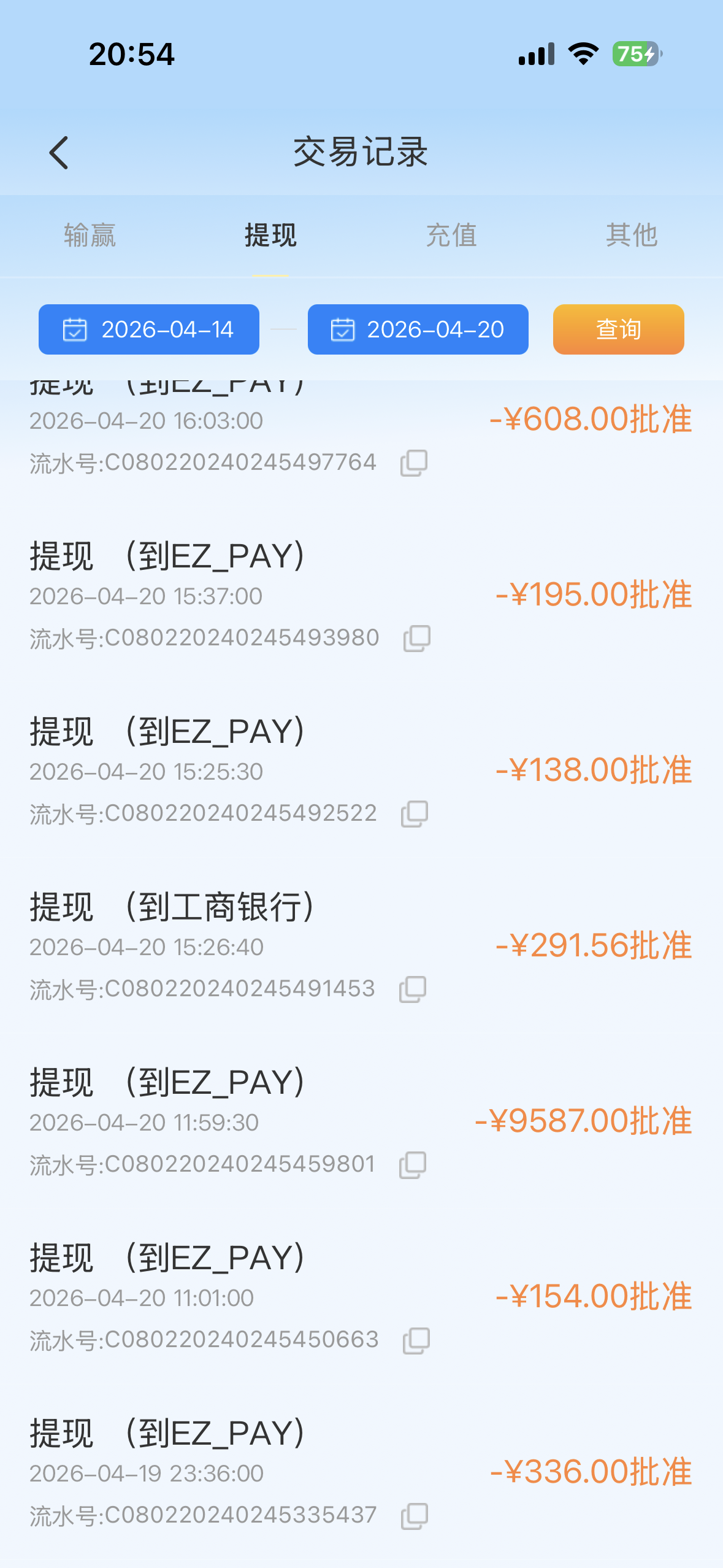Tap the 查询 button

pos(618,329)
